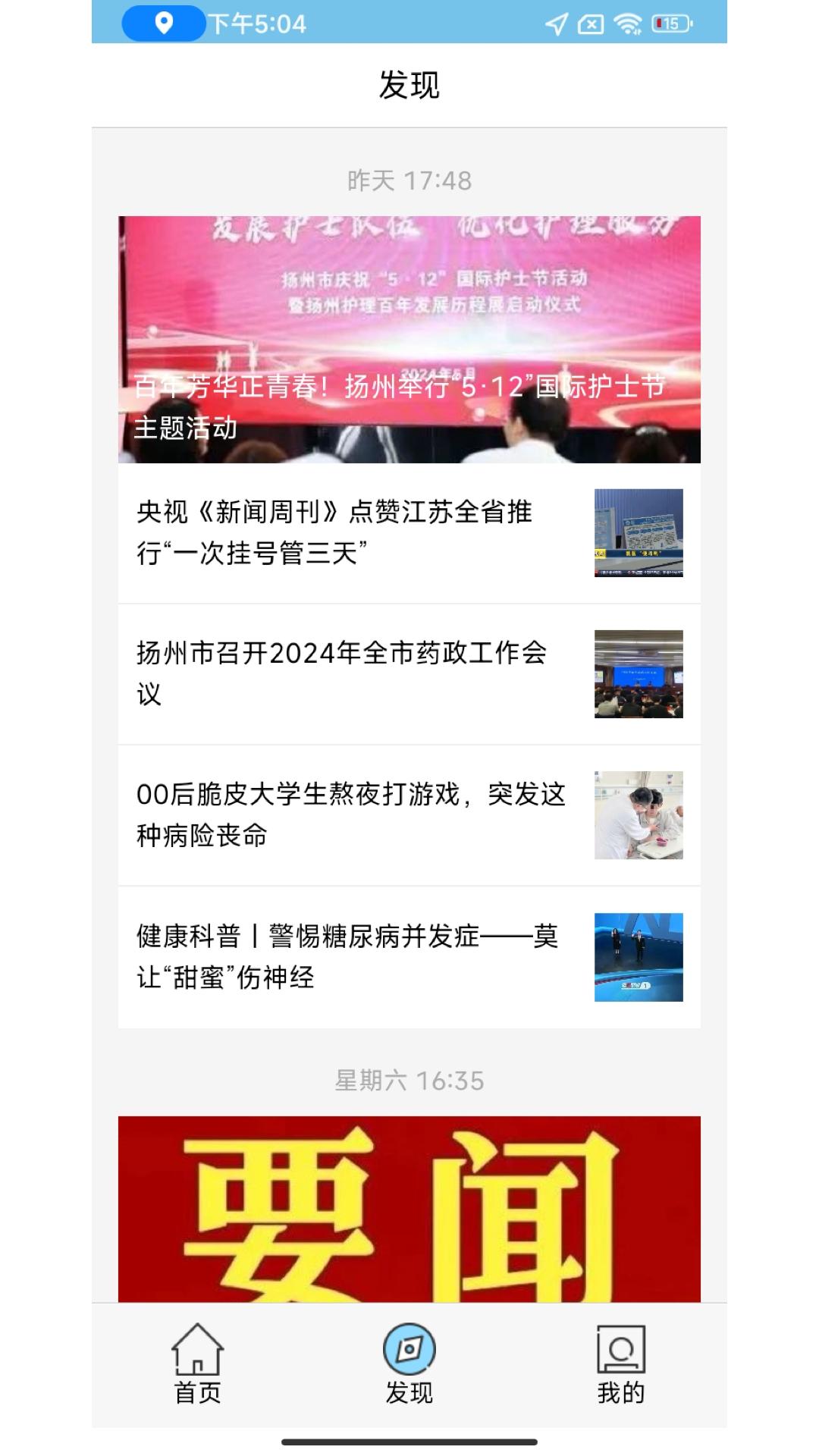Open the 药政工作会议 news item
The height and width of the screenshot is (1456, 819).
pos(409,675)
